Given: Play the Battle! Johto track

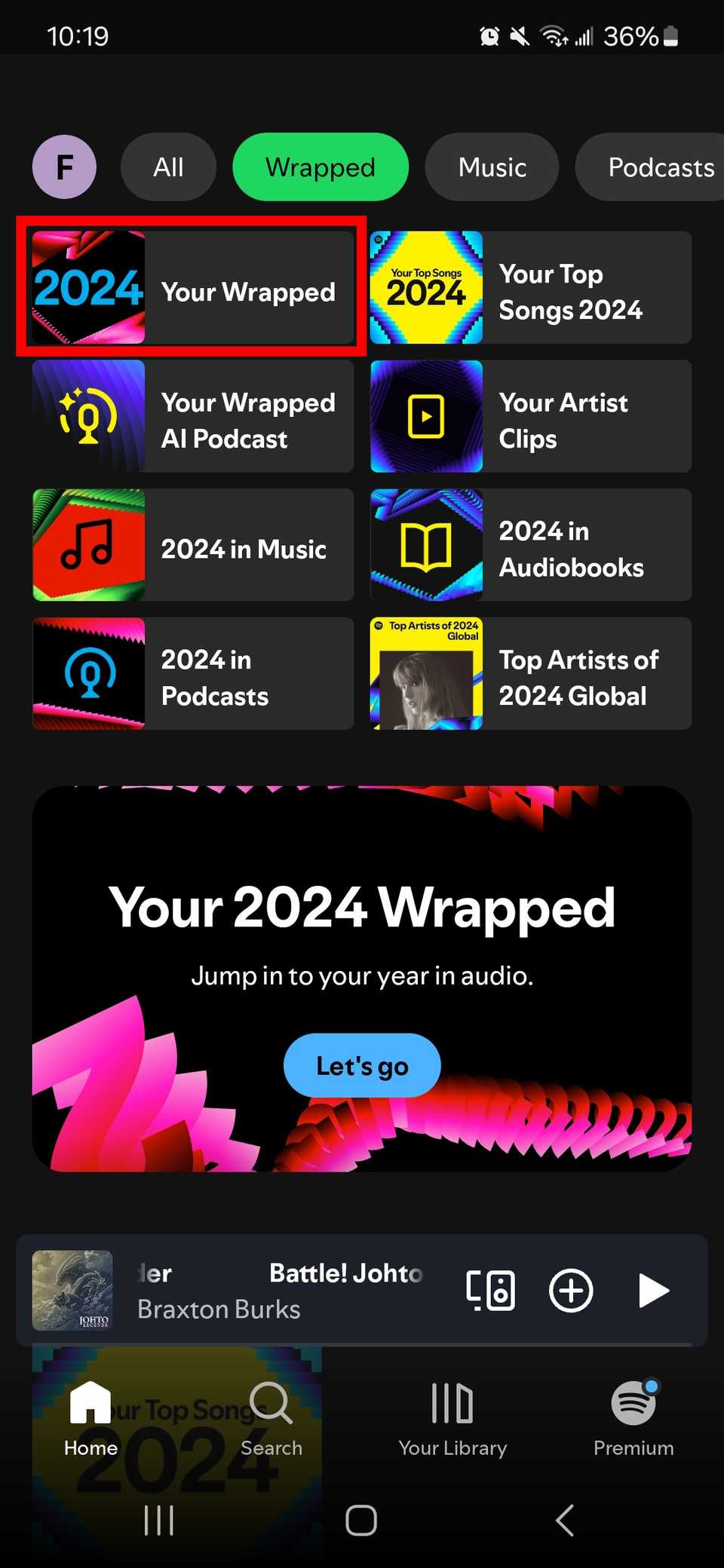Looking at the screenshot, I should (x=653, y=1291).
